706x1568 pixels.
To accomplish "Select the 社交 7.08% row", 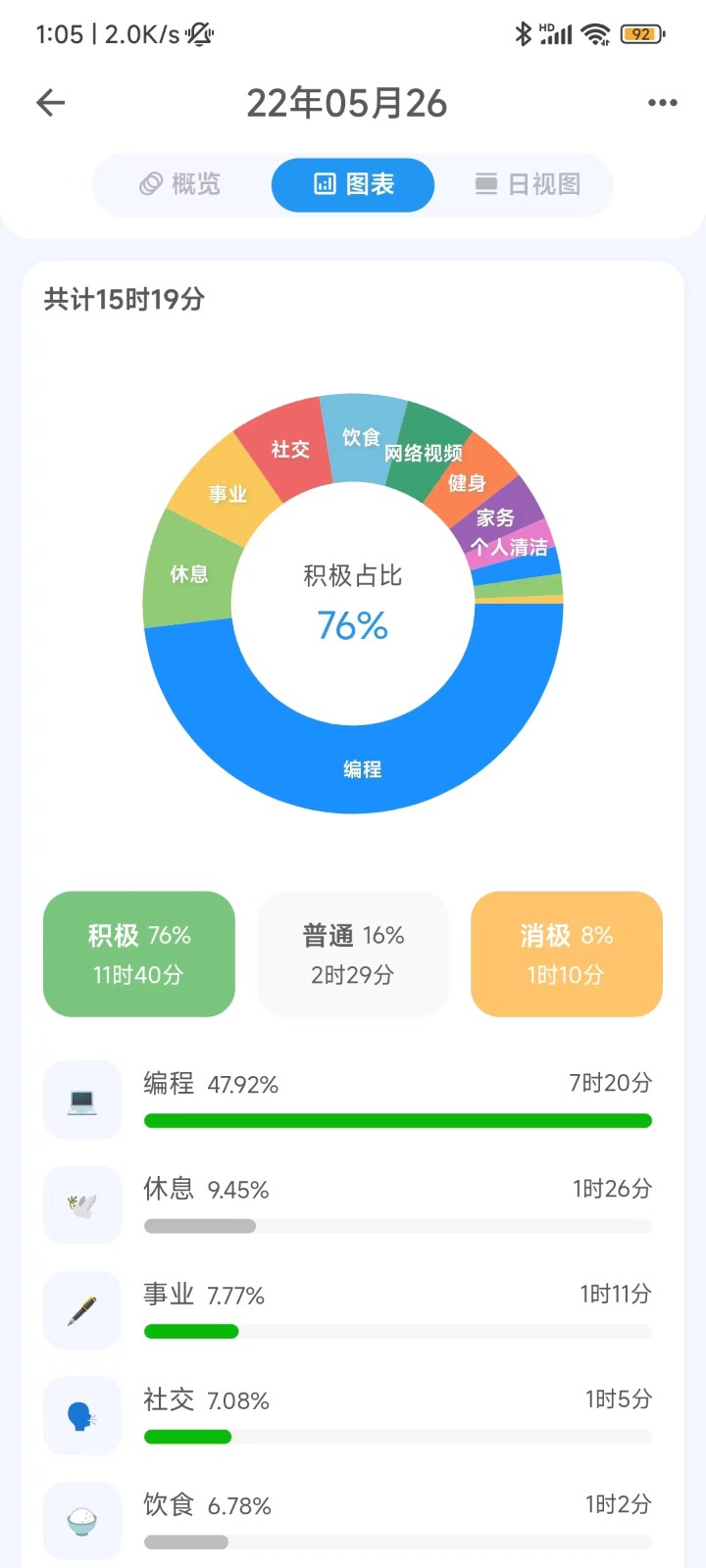I will 353,1415.
